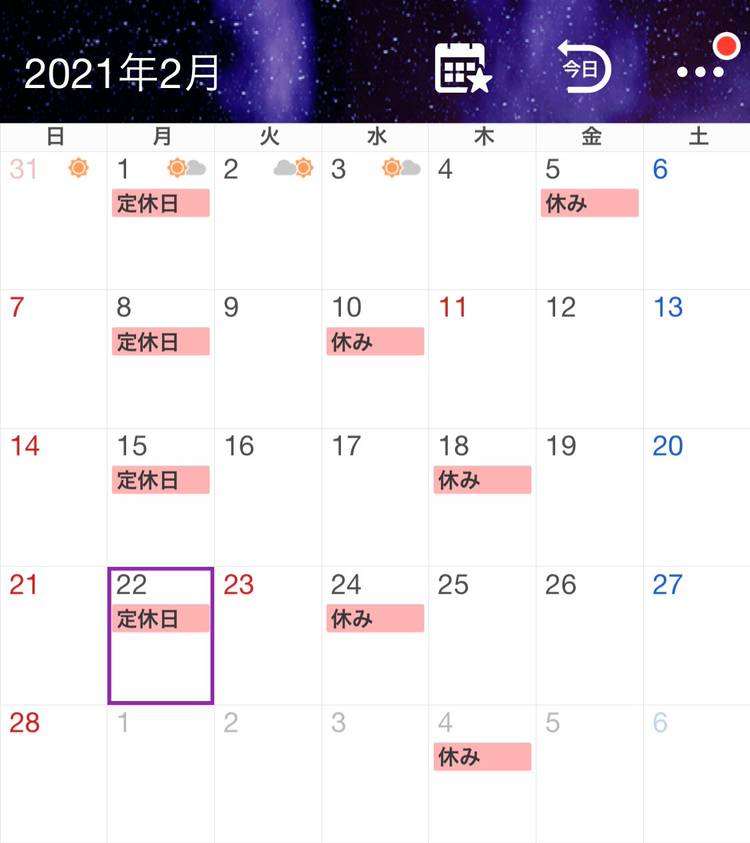
Task: Open the 休み event on February 24
Action: (x=375, y=619)
